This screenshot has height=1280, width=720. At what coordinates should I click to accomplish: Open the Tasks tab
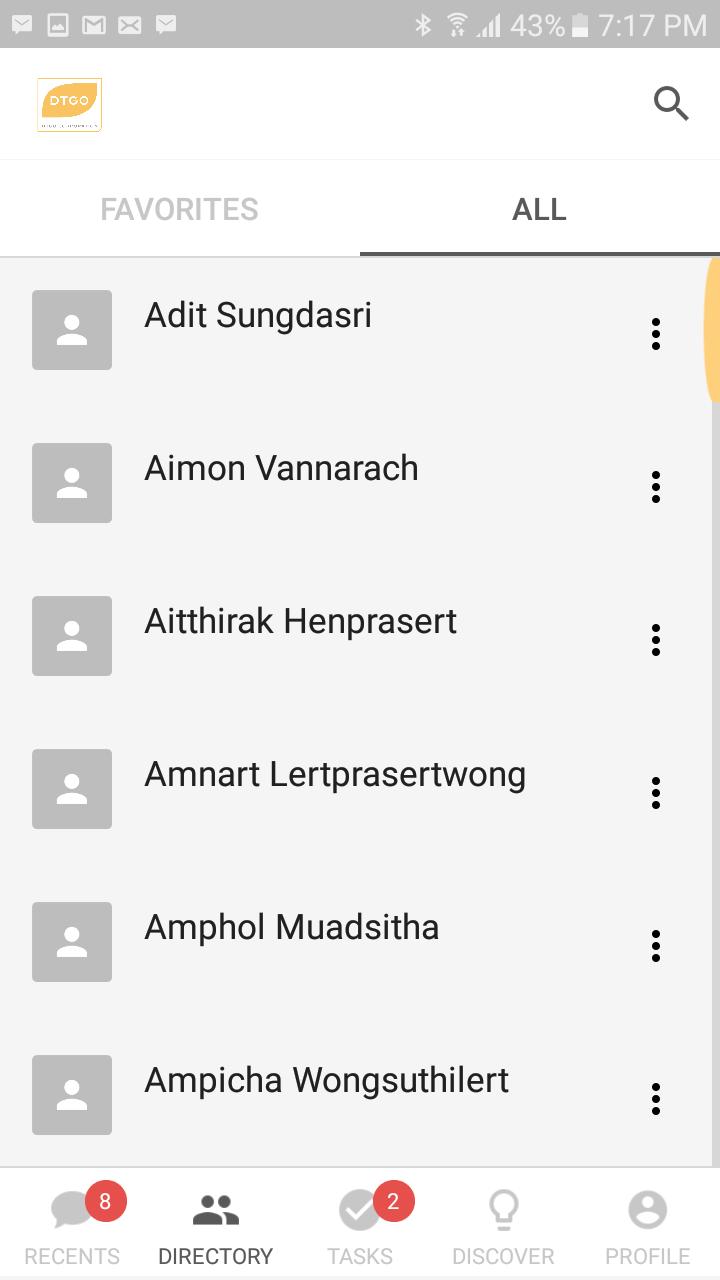point(360,1226)
